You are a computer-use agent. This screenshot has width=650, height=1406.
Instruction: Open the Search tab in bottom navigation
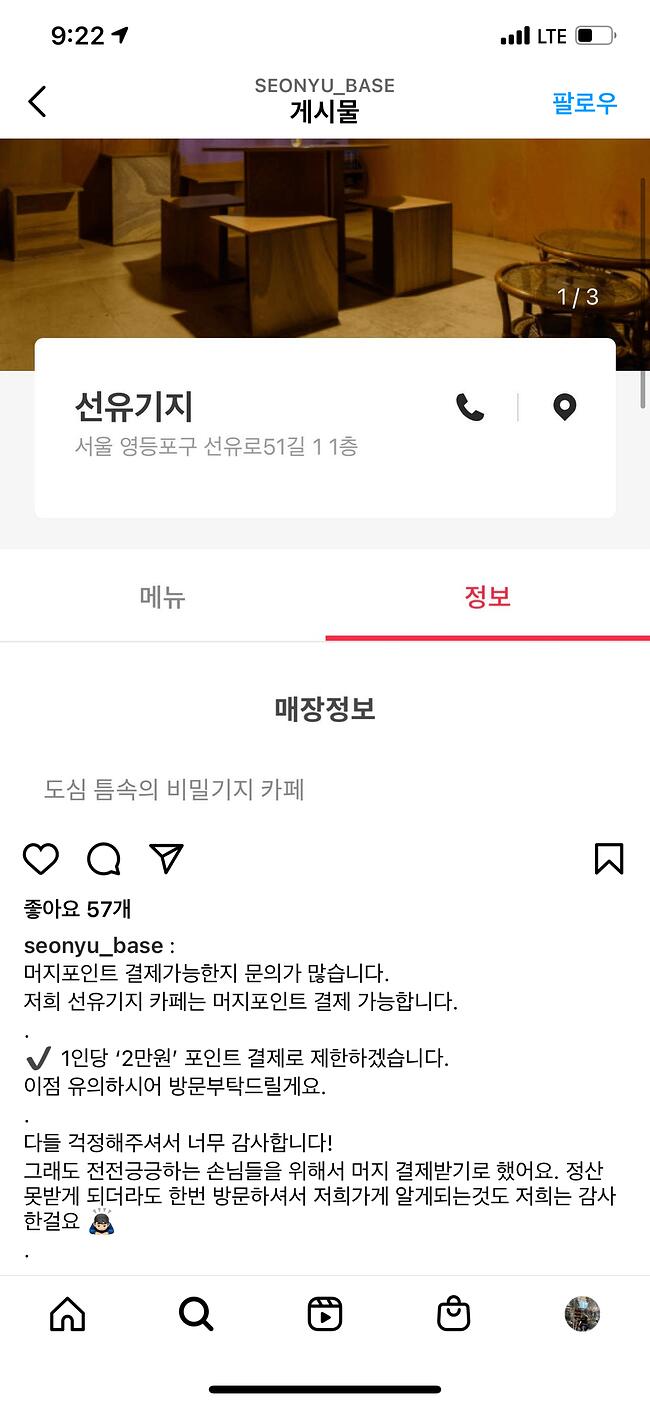point(196,1314)
